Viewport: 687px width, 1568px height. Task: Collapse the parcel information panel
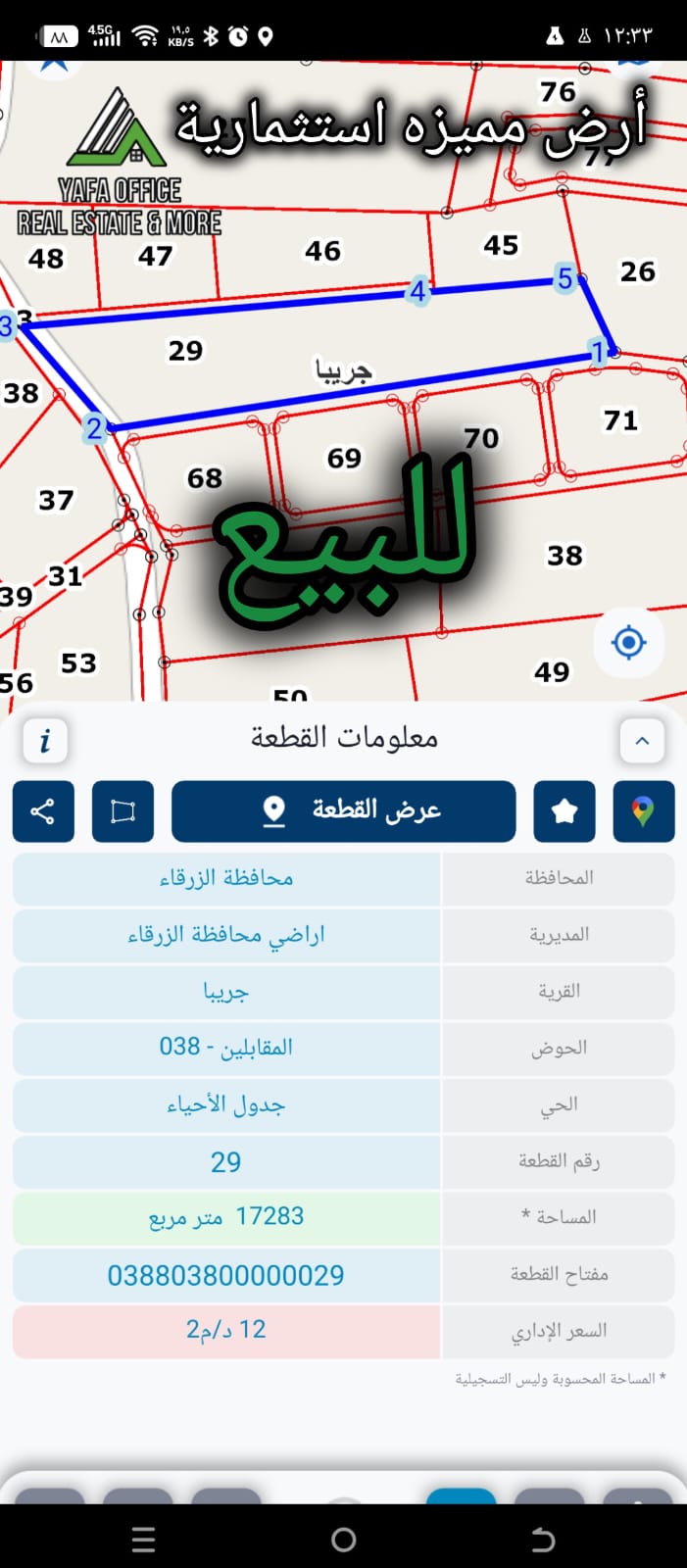642,741
